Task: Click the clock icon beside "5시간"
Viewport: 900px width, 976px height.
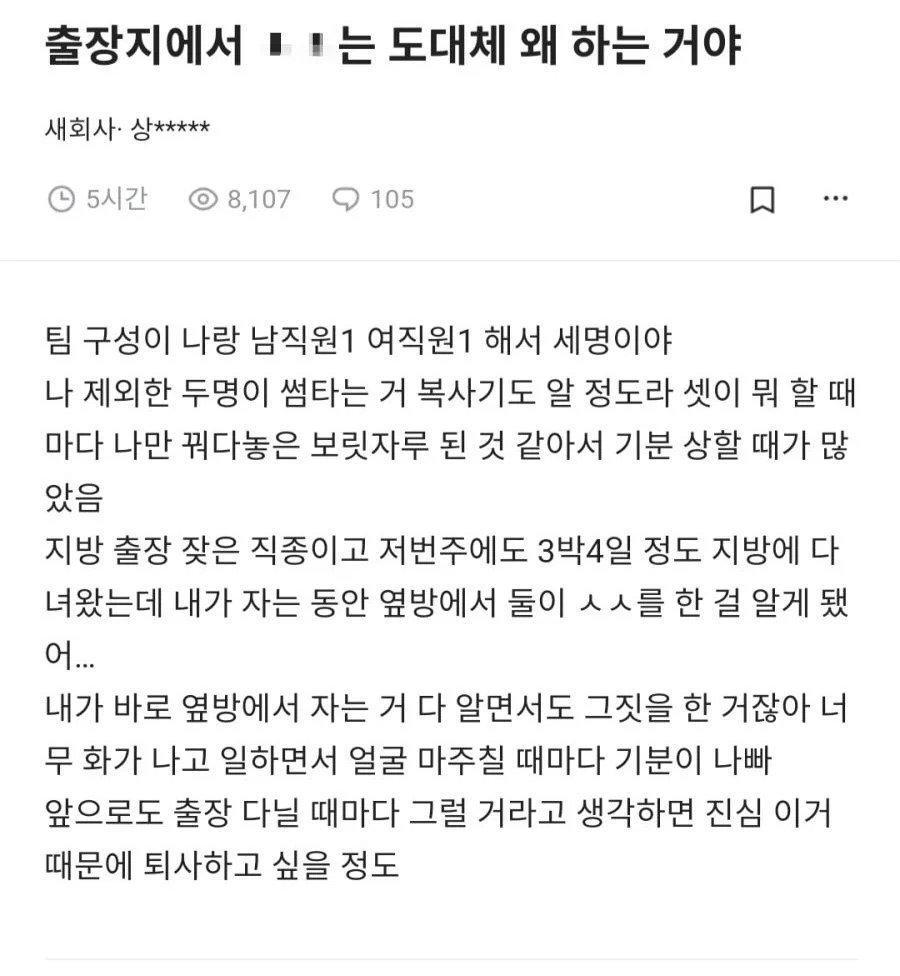Action: [x=59, y=198]
